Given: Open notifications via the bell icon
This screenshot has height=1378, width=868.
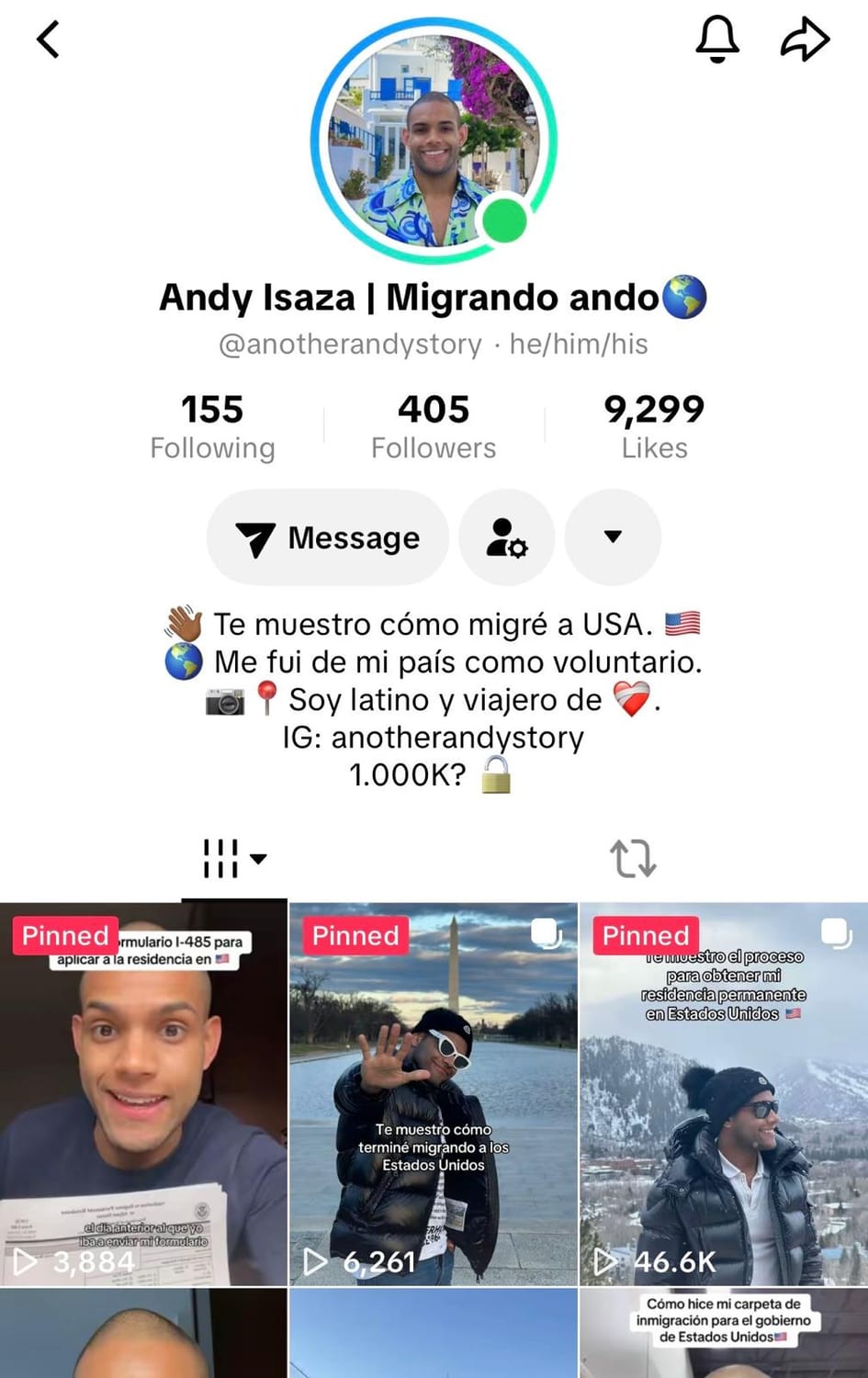Looking at the screenshot, I should point(719,40).
